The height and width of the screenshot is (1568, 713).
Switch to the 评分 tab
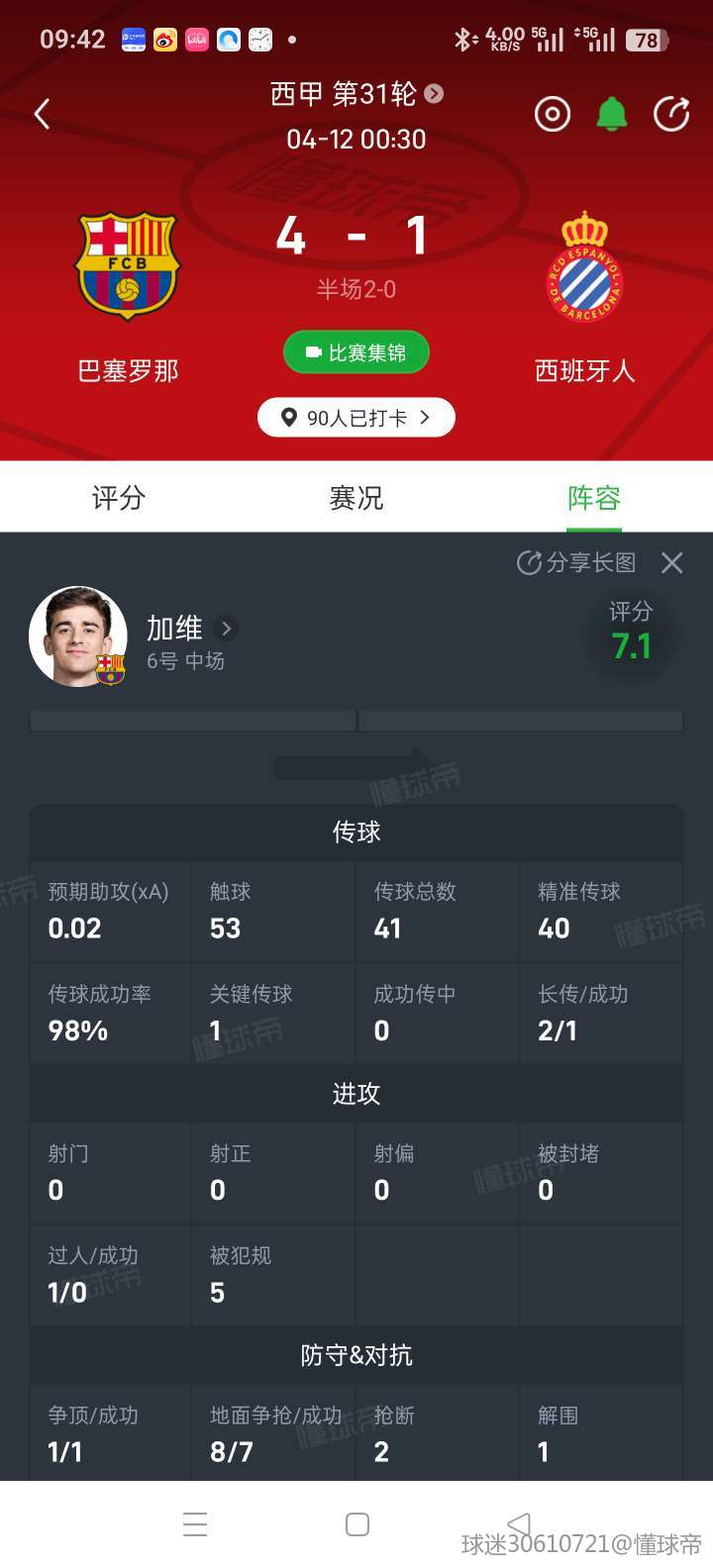pos(119,498)
